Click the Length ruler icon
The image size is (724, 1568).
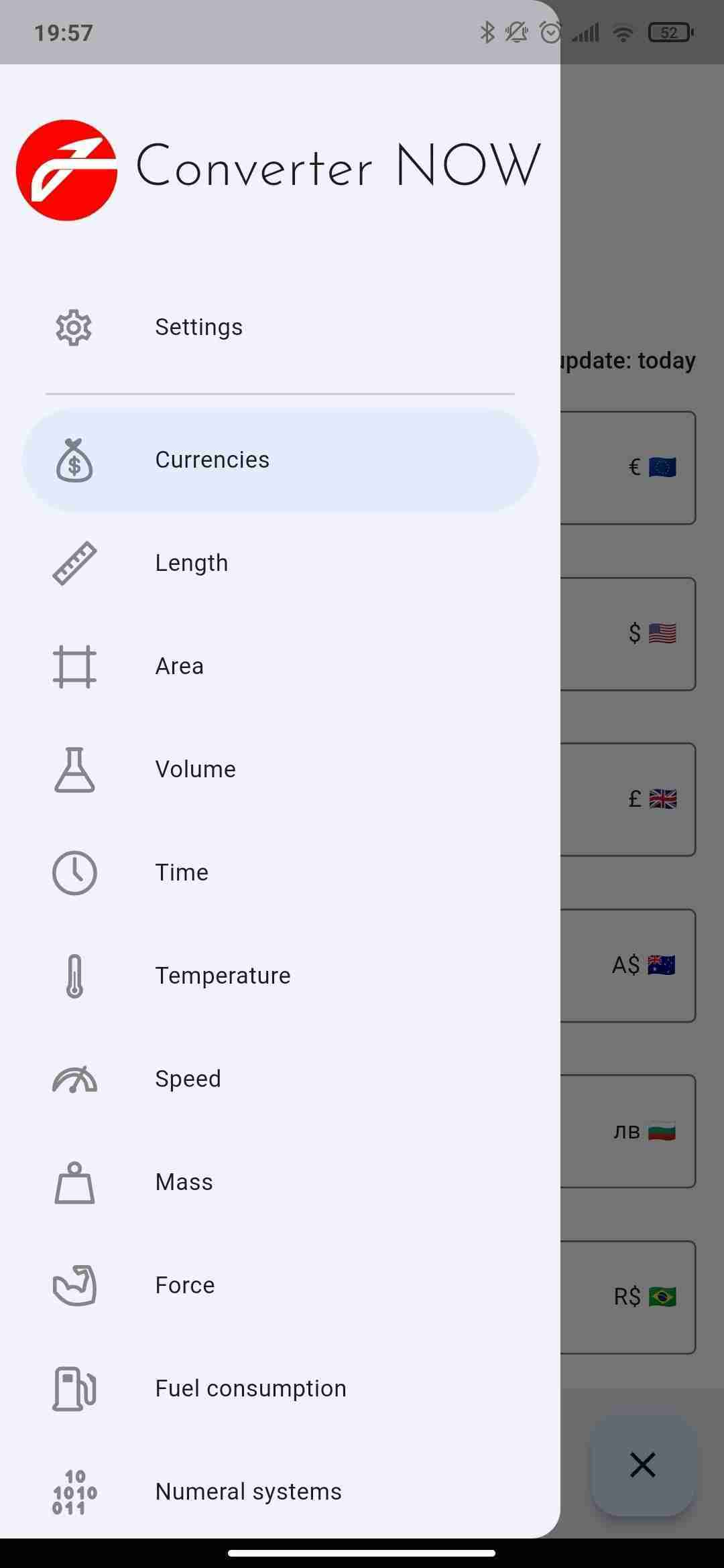pyautogui.click(x=74, y=562)
